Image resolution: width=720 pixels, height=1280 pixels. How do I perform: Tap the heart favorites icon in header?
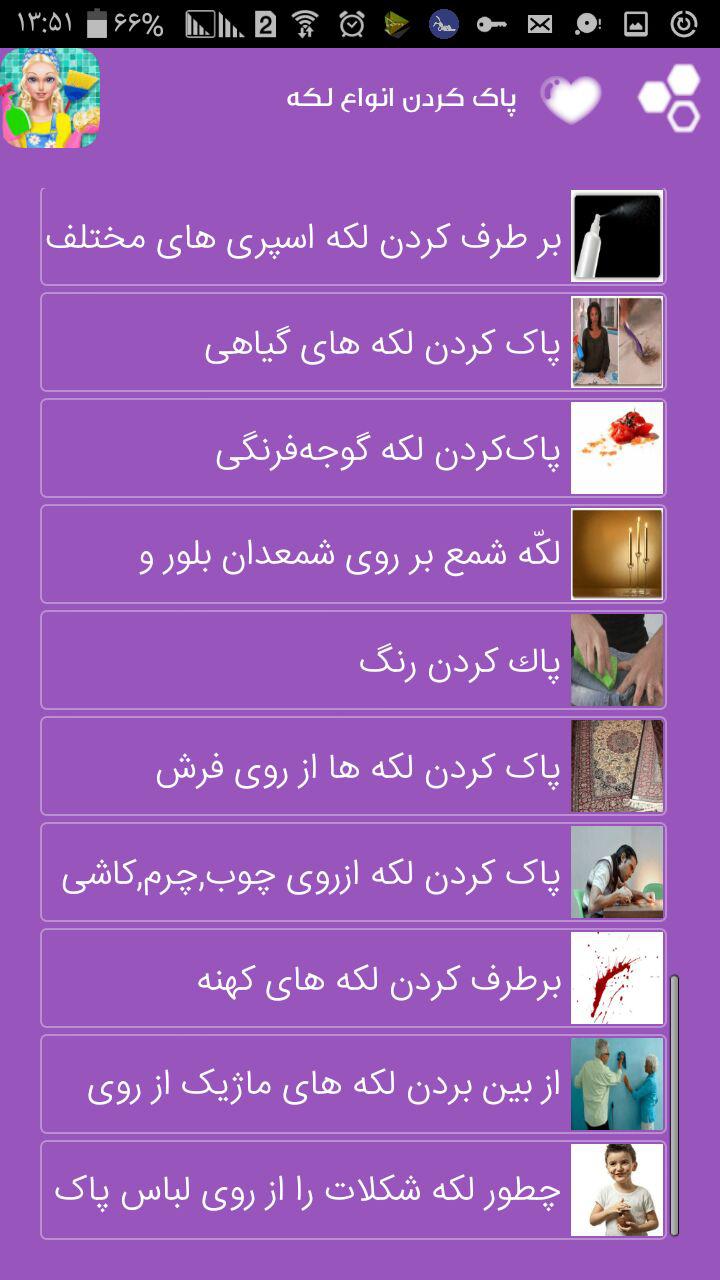571,99
